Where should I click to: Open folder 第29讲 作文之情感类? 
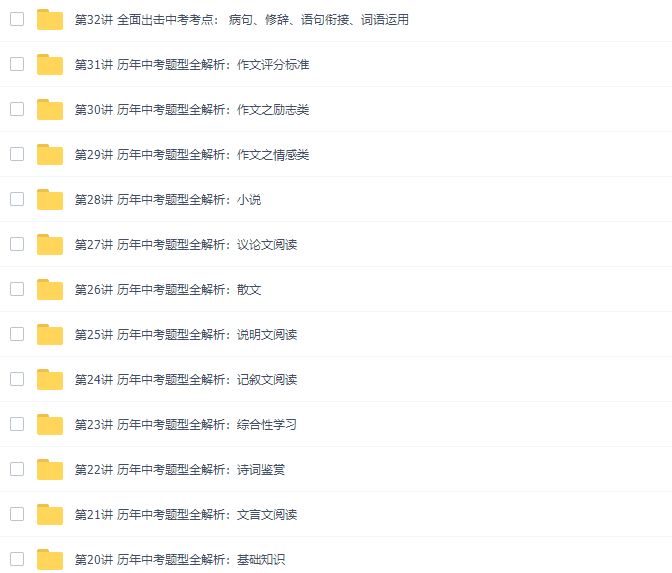192,155
